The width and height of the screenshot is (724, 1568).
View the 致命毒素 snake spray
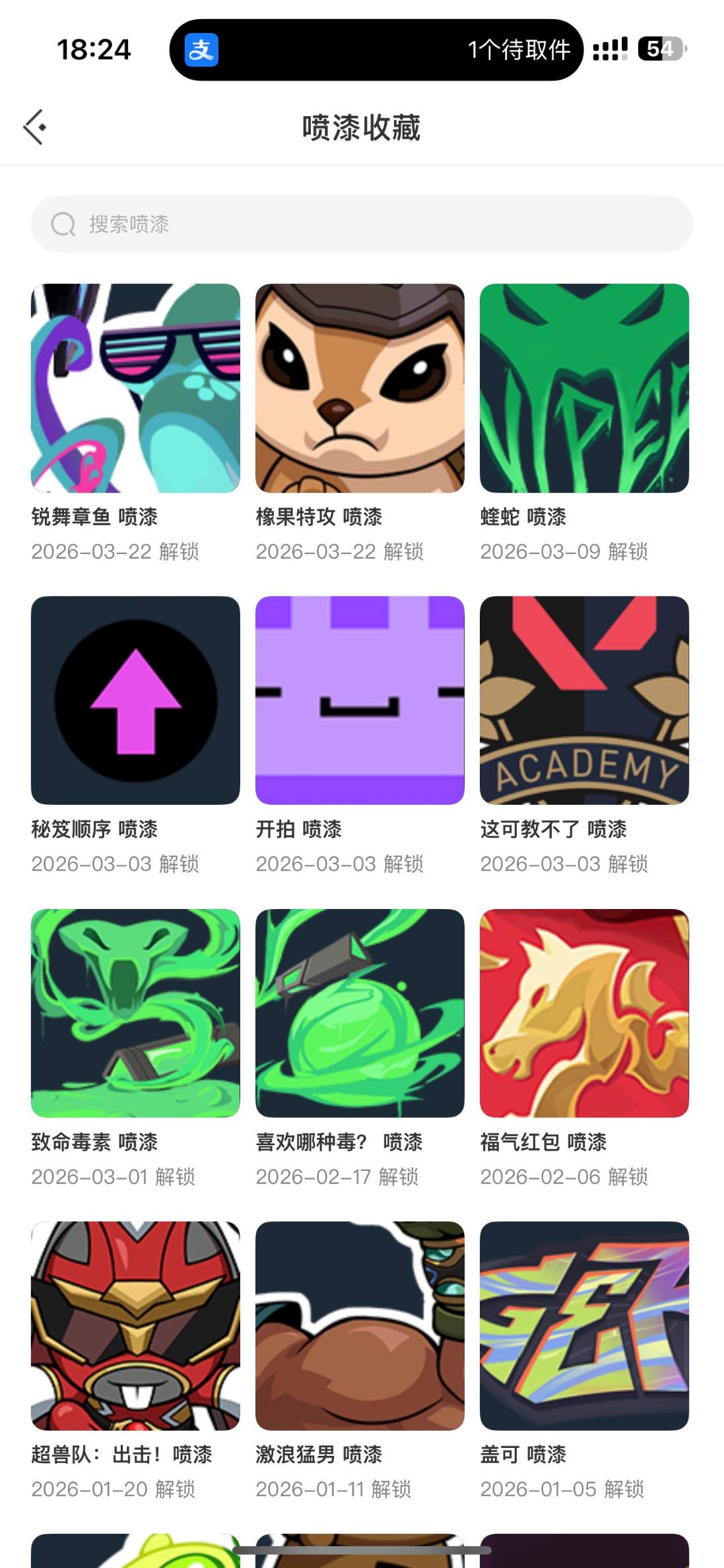(x=135, y=1011)
